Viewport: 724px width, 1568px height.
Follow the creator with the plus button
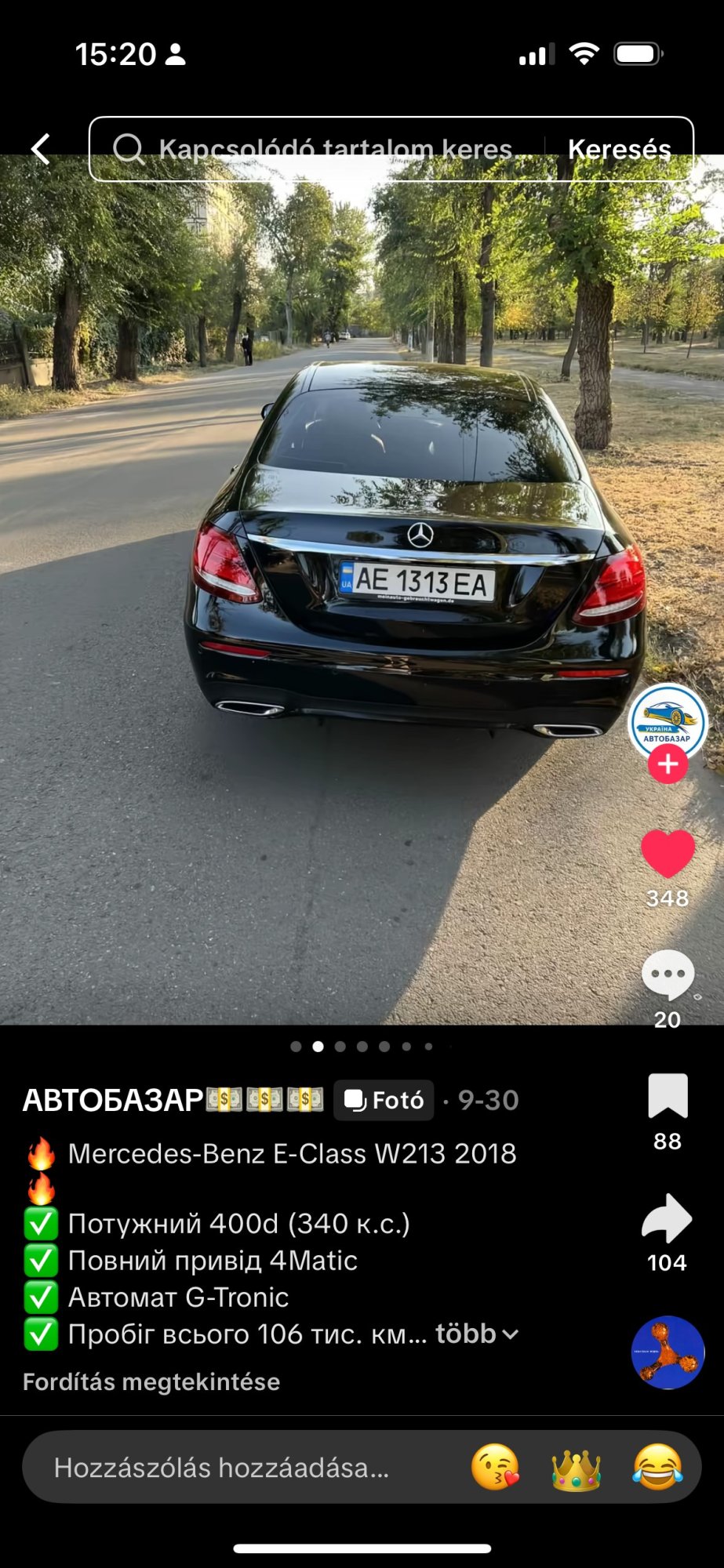(x=668, y=764)
